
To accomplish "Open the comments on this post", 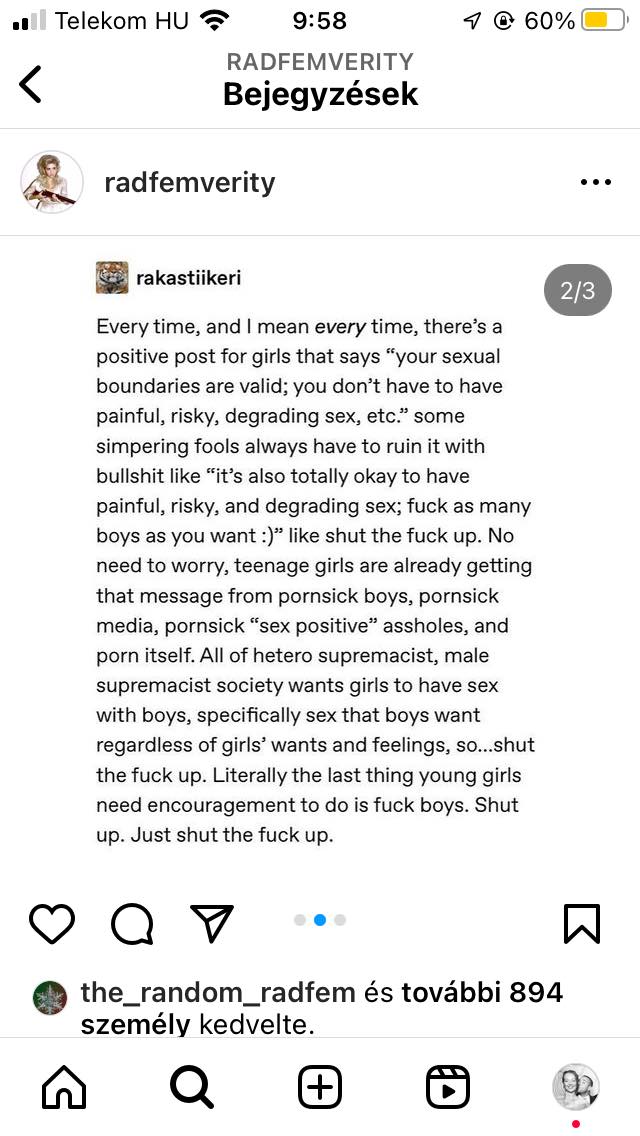I will (131, 923).
